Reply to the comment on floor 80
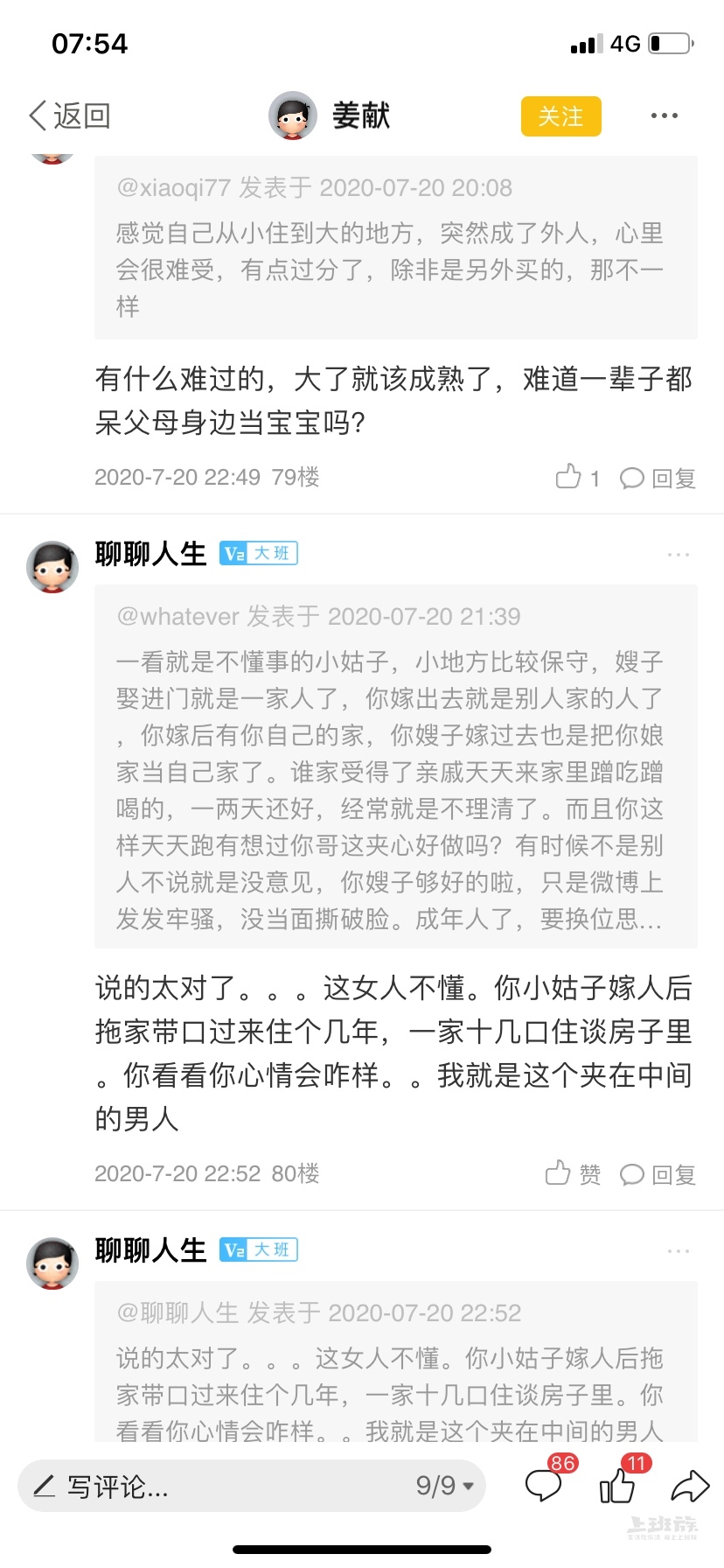 click(658, 1174)
